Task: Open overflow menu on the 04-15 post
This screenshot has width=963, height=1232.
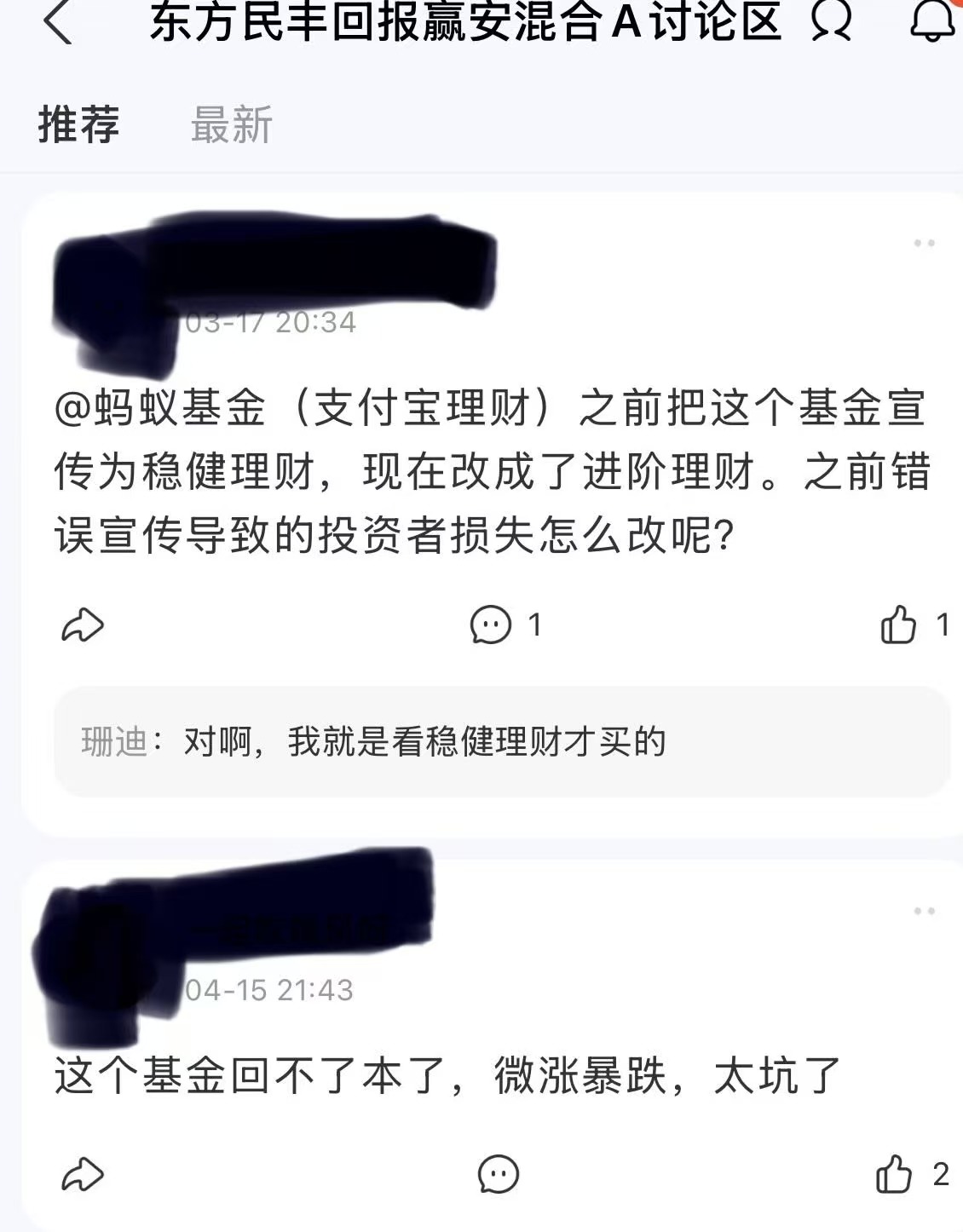Action: click(924, 912)
